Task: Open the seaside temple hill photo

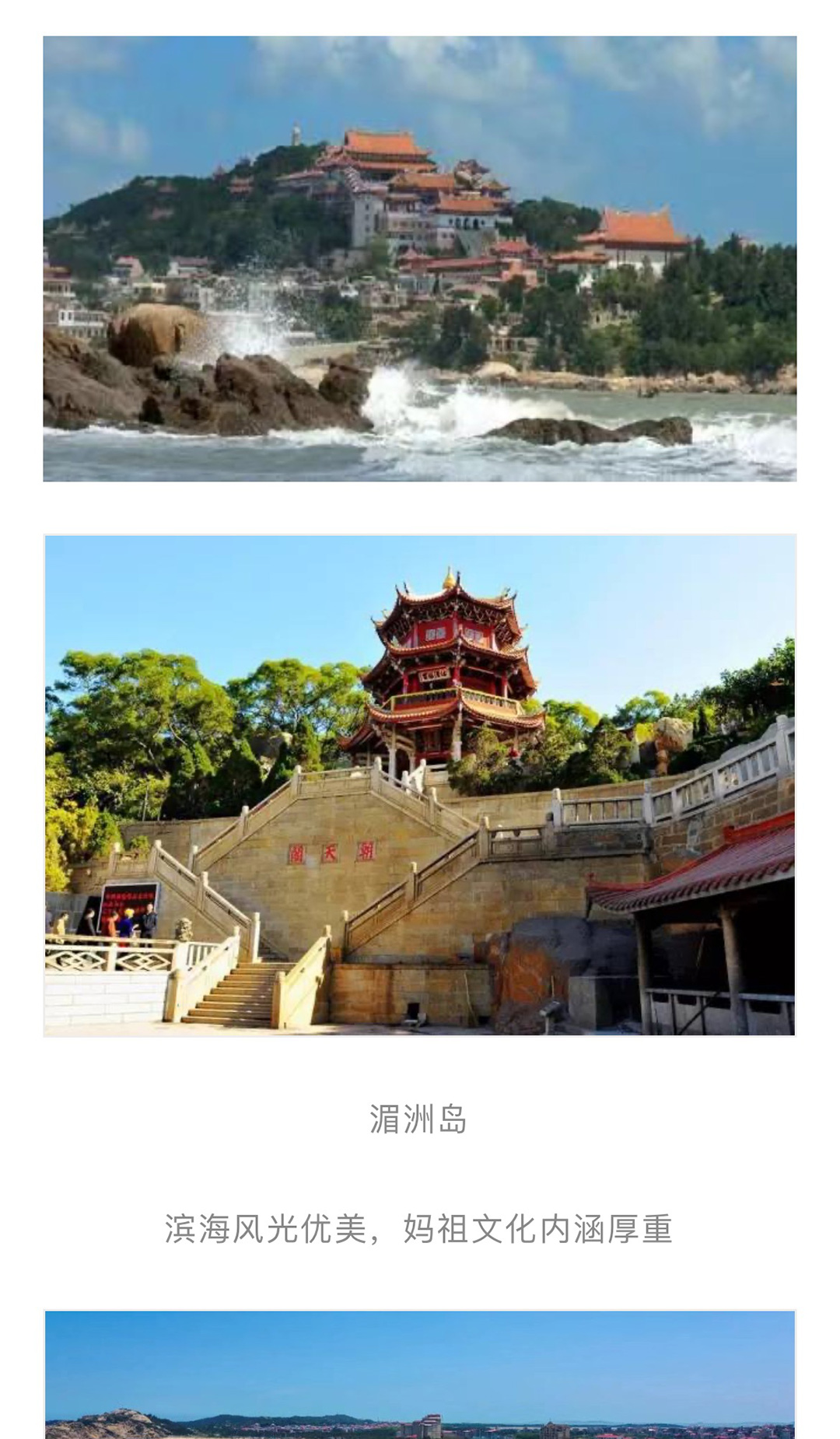Action: click(420, 258)
